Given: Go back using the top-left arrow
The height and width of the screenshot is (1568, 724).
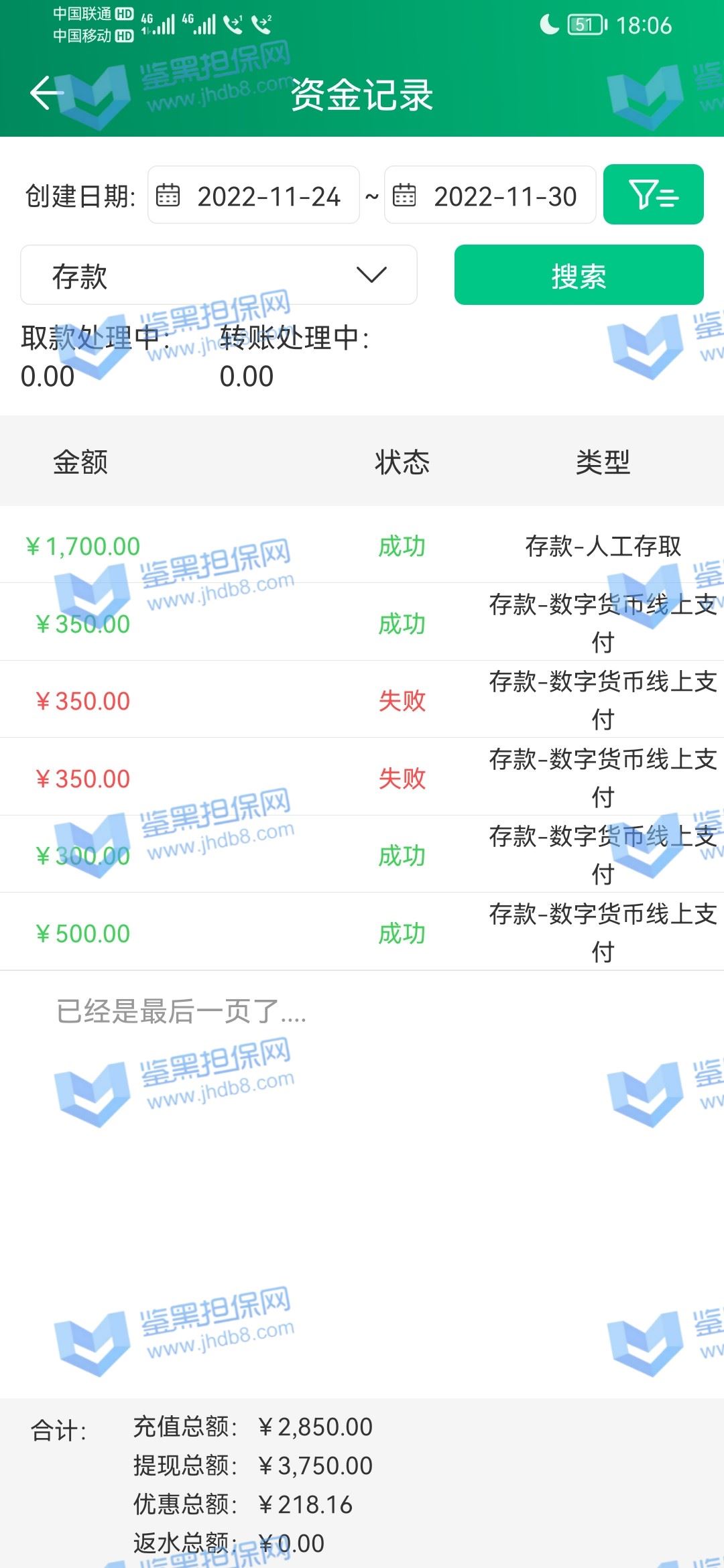Looking at the screenshot, I should tap(48, 92).
